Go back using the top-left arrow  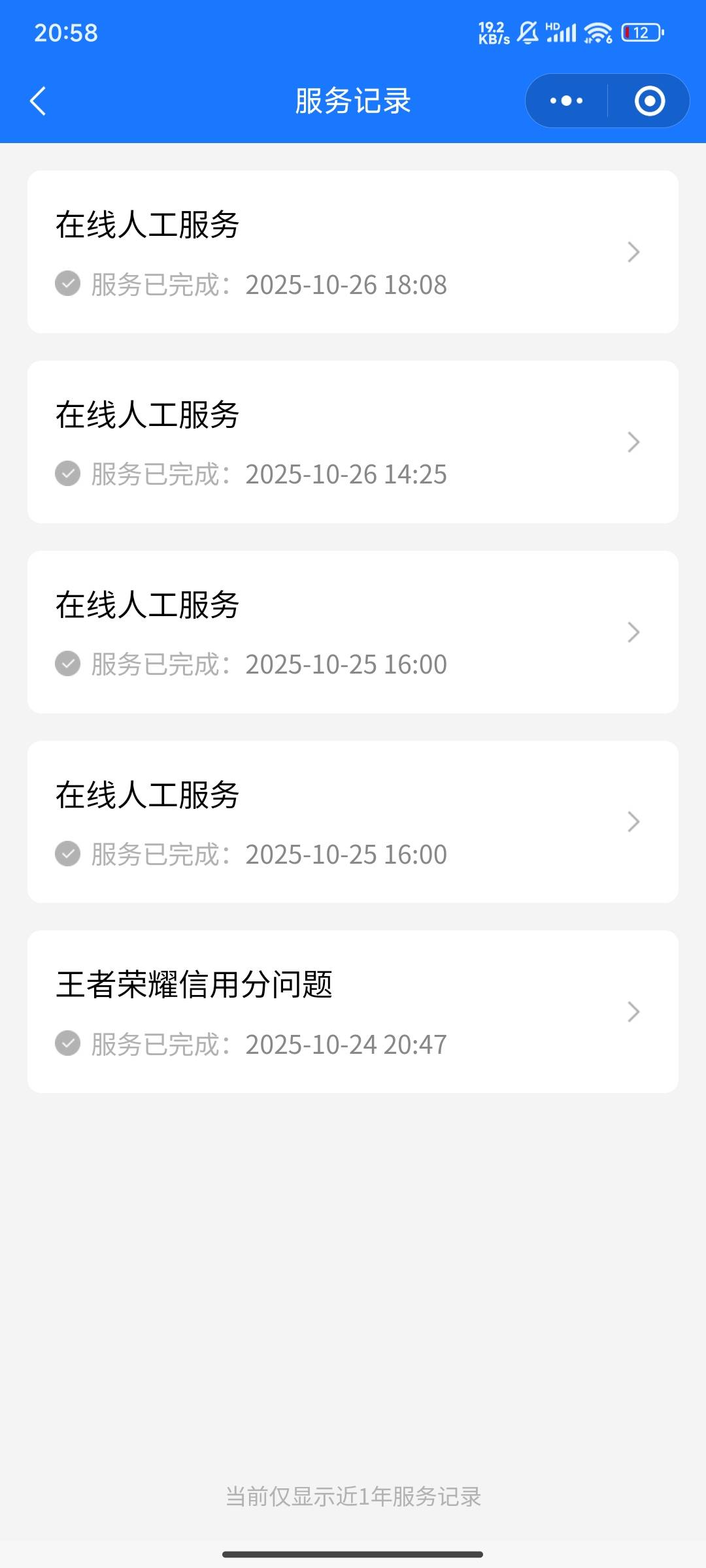point(38,101)
